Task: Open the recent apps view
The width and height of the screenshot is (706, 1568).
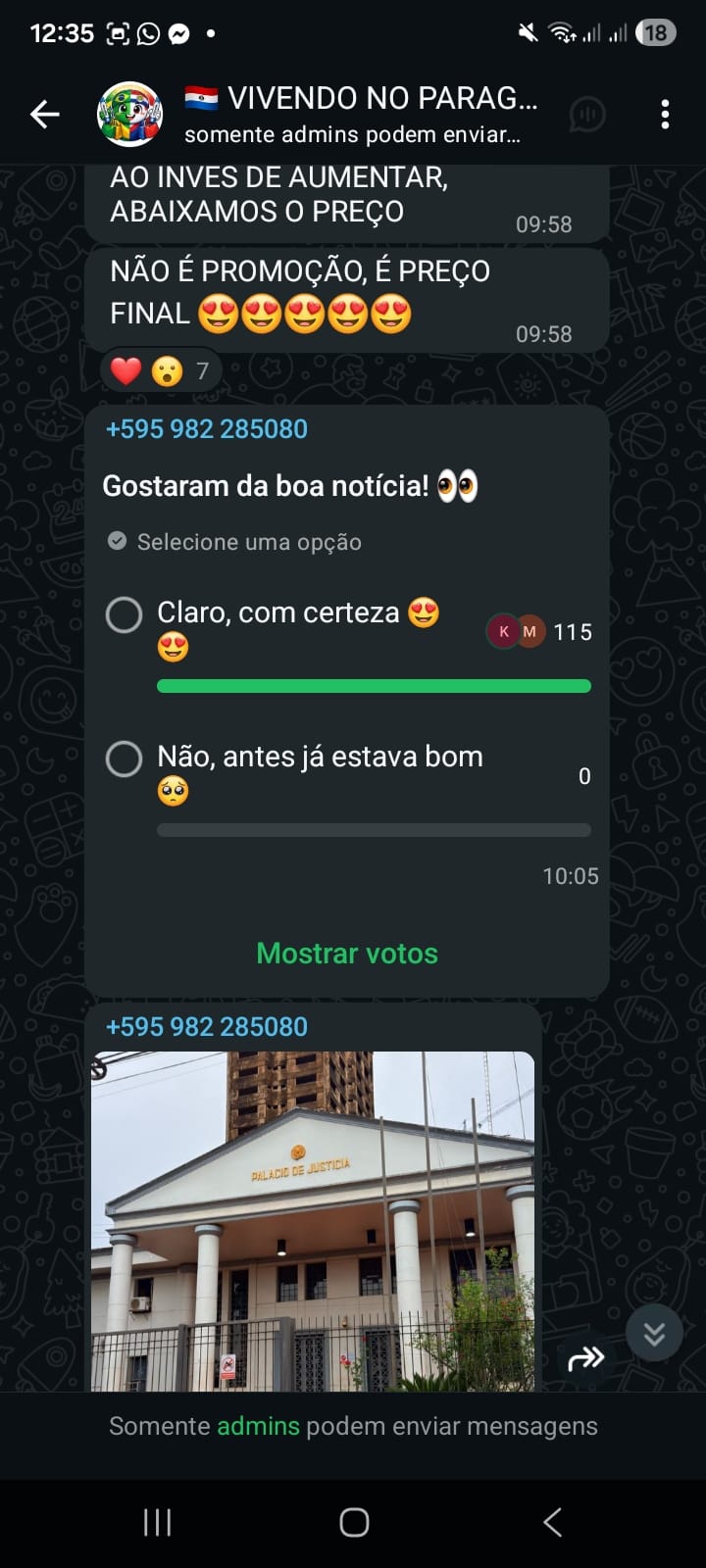Action: (x=157, y=1522)
